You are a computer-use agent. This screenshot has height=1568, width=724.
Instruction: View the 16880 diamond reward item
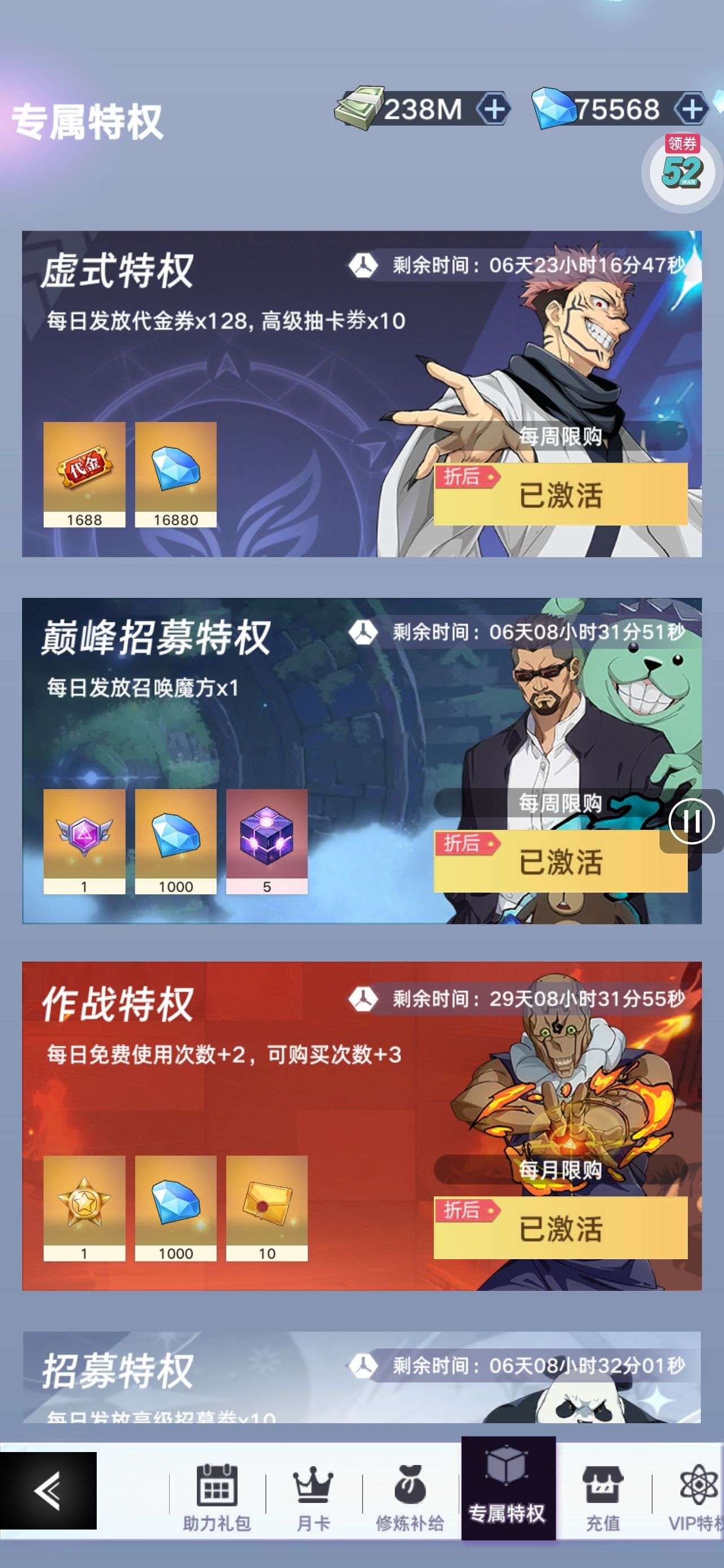[175, 473]
